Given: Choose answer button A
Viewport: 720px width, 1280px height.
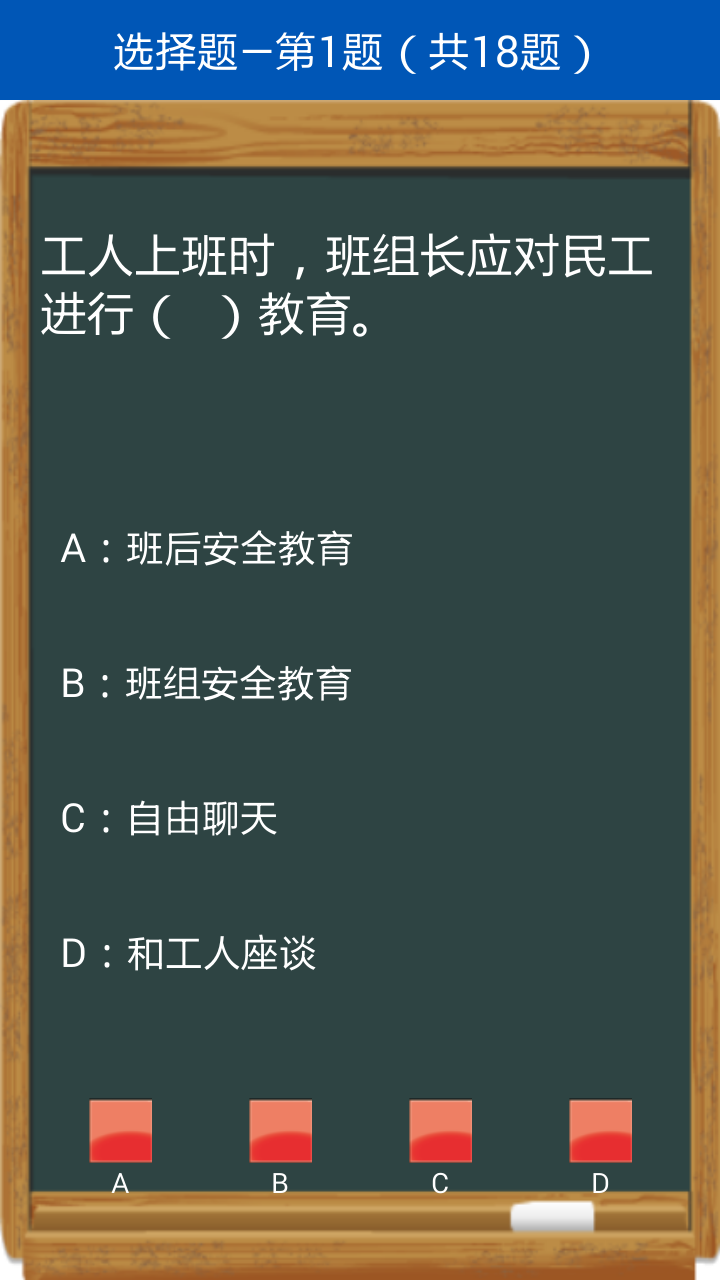Looking at the screenshot, I should coord(121,1131).
